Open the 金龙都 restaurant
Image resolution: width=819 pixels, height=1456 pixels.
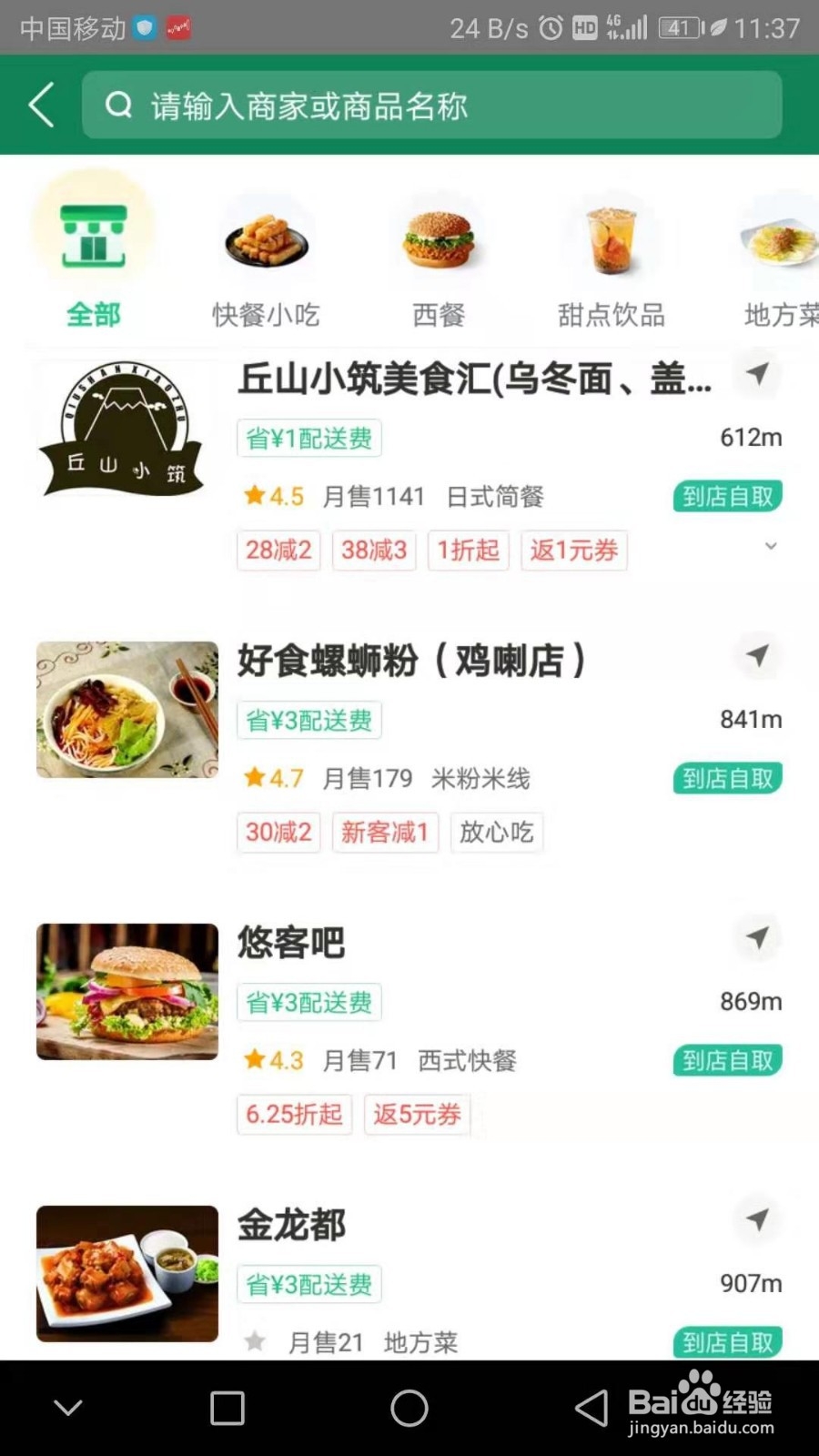291,1226
